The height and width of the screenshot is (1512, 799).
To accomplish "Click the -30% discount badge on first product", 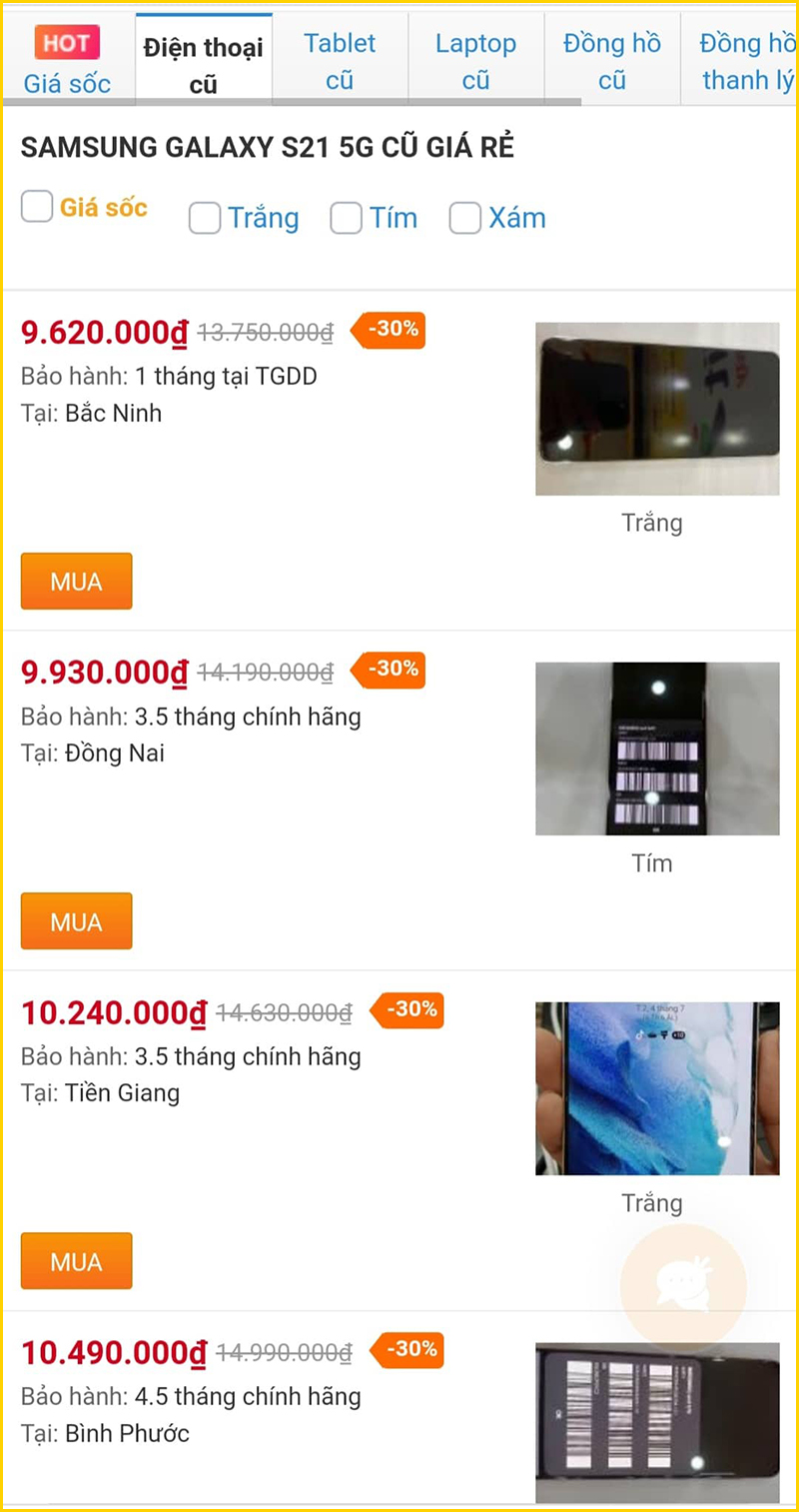I will [x=389, y=330].
